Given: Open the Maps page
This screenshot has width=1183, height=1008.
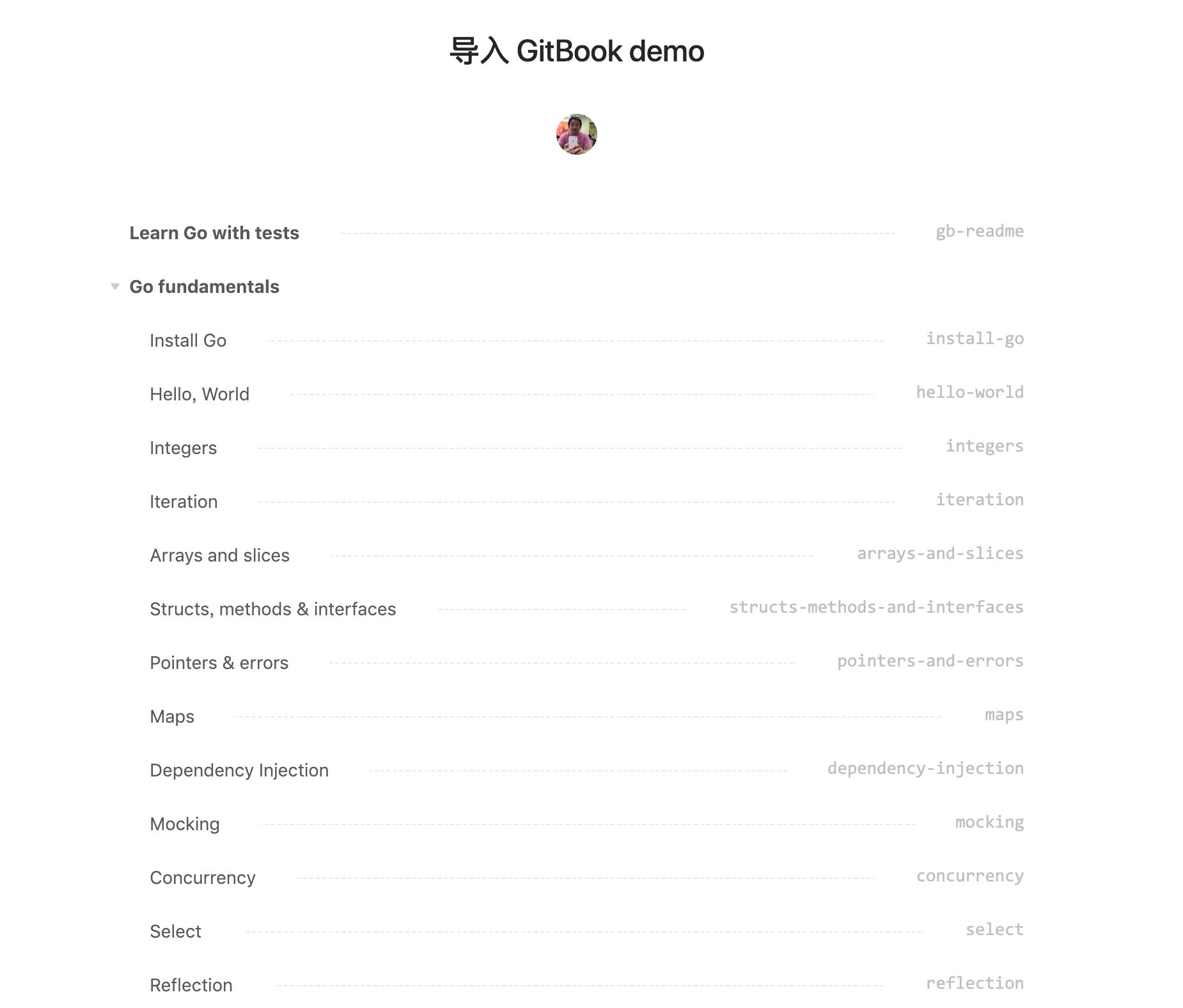Looking at the screenshot, I should [173, 716].
